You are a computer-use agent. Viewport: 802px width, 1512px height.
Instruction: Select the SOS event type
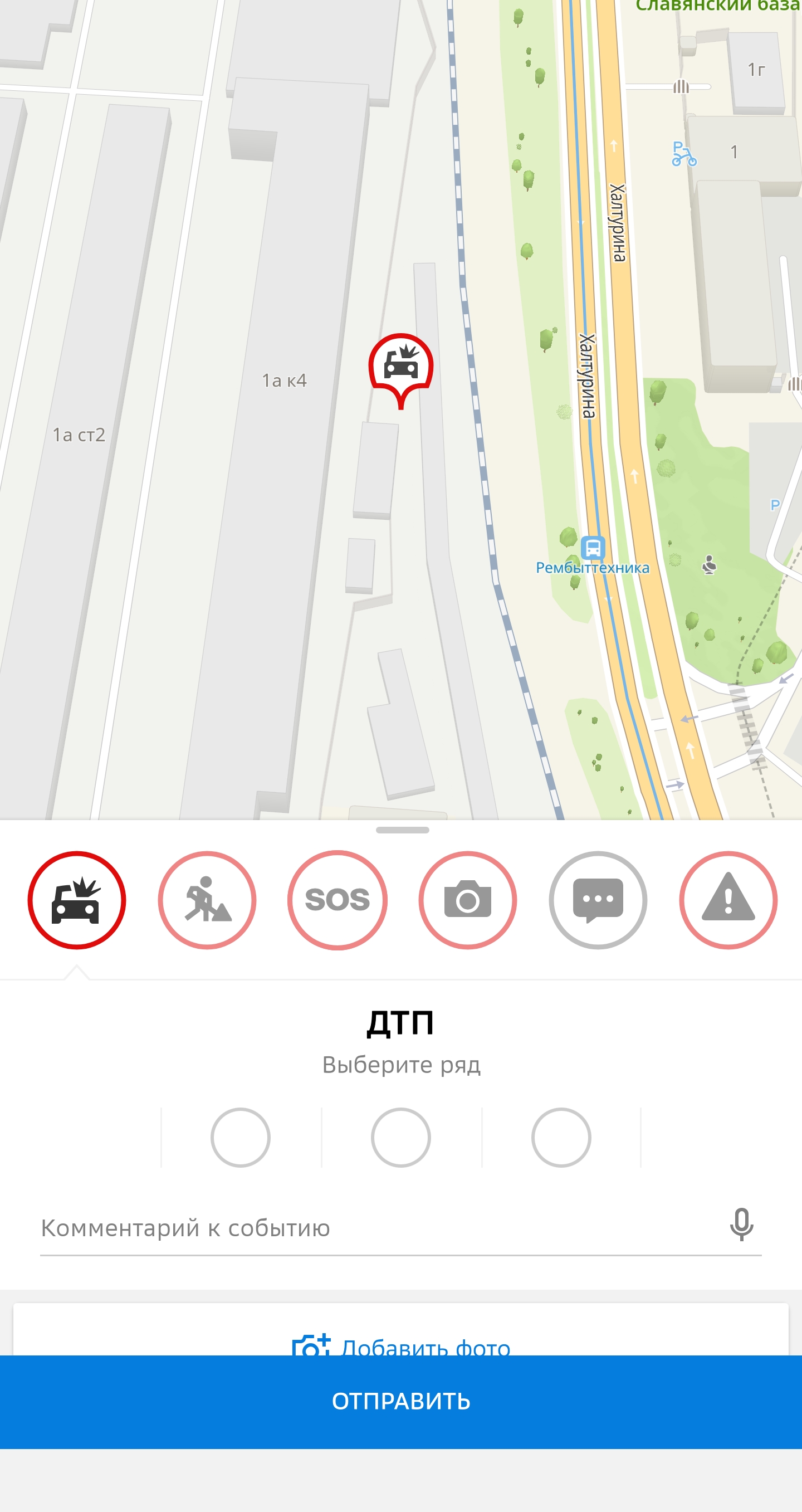[338, 900]
